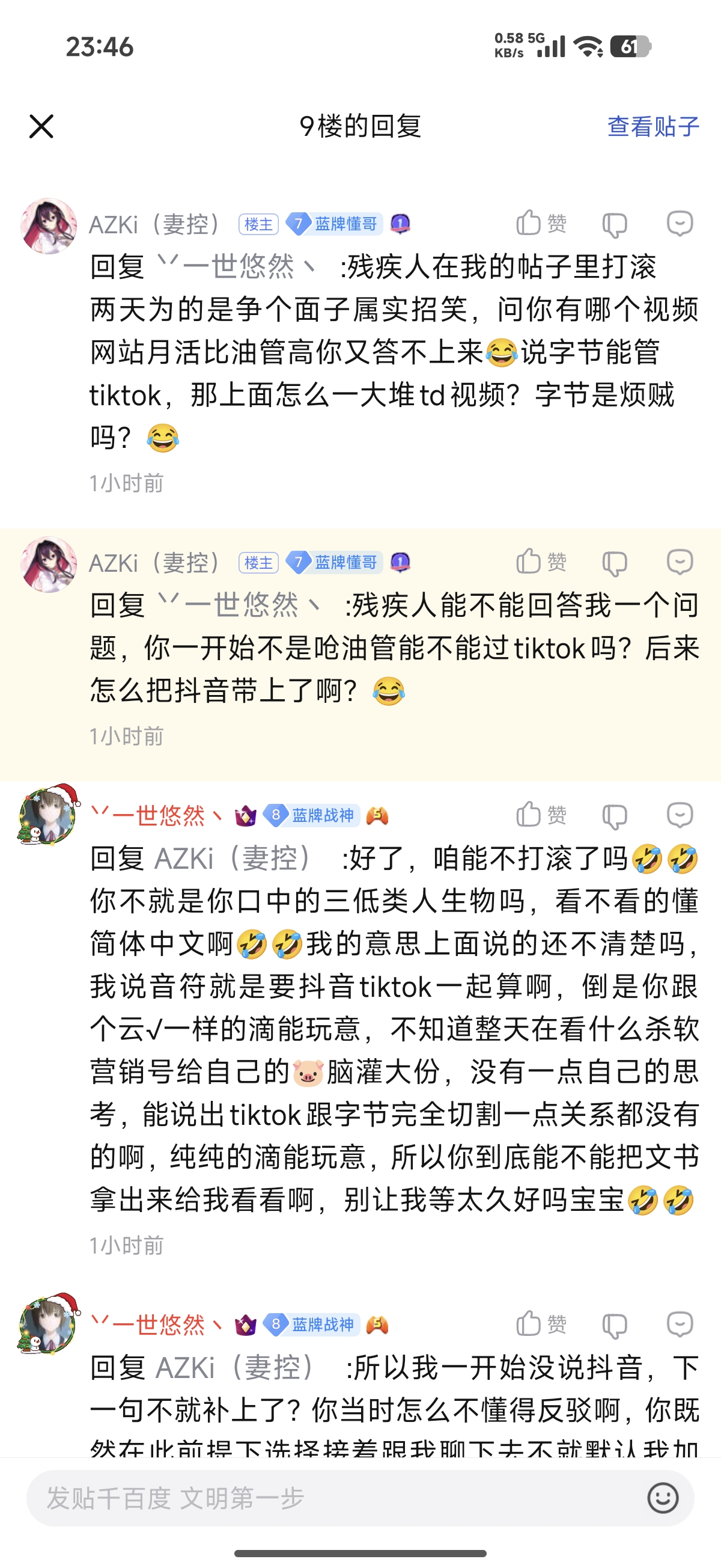The width and height of the screenshot is (721, 1568).
Task: Open the emoji picker in the input bar
Action: tap(663, 1498)
